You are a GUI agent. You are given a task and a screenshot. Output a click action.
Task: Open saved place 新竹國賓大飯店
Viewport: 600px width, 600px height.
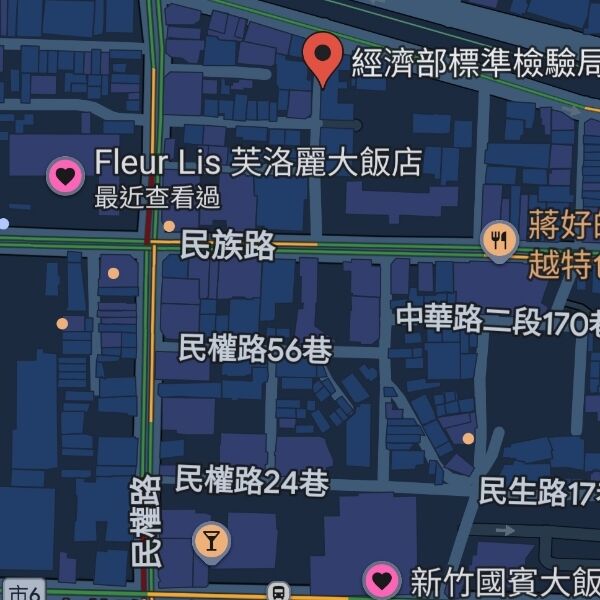click(381, 579)
